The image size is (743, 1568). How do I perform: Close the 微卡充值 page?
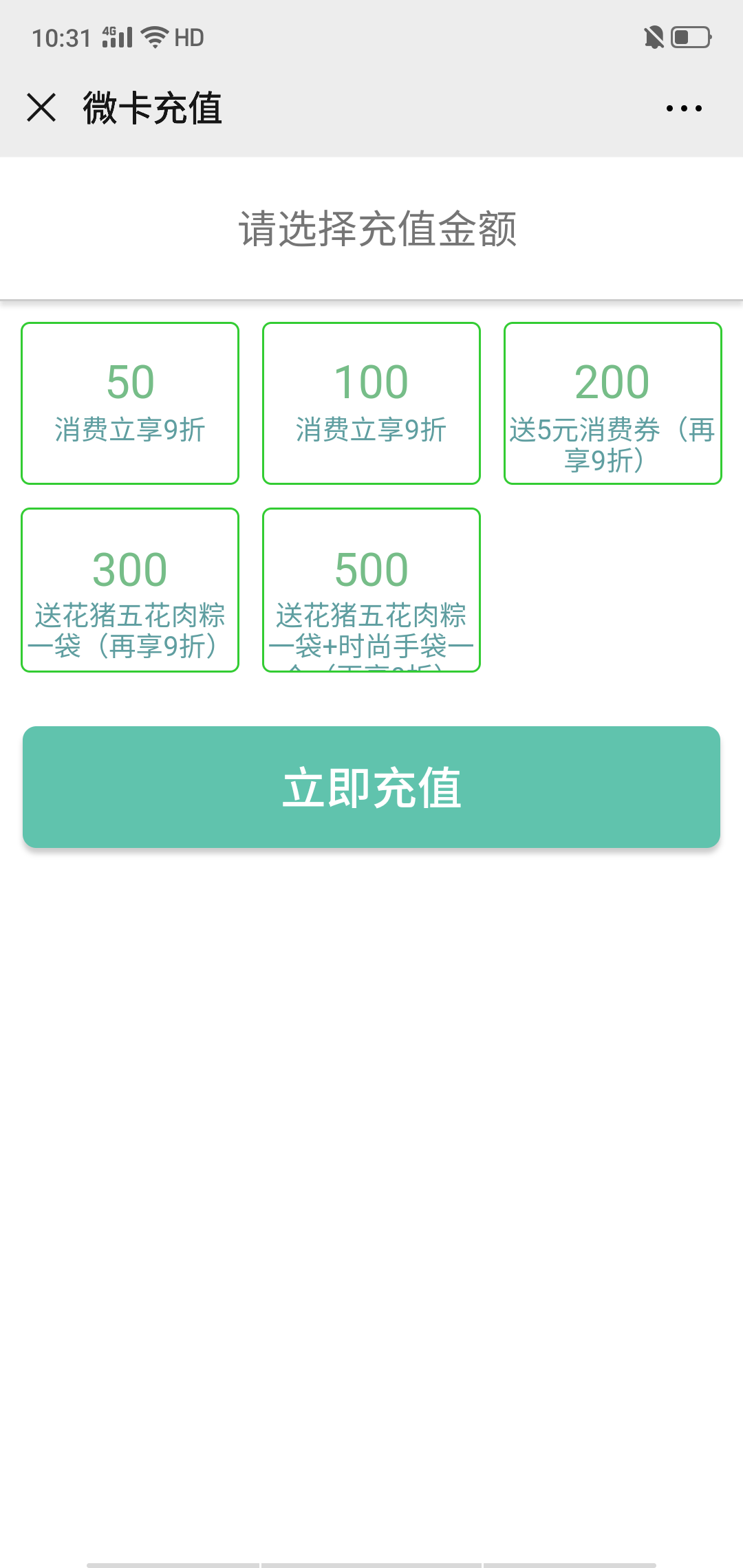pos(41,108)
